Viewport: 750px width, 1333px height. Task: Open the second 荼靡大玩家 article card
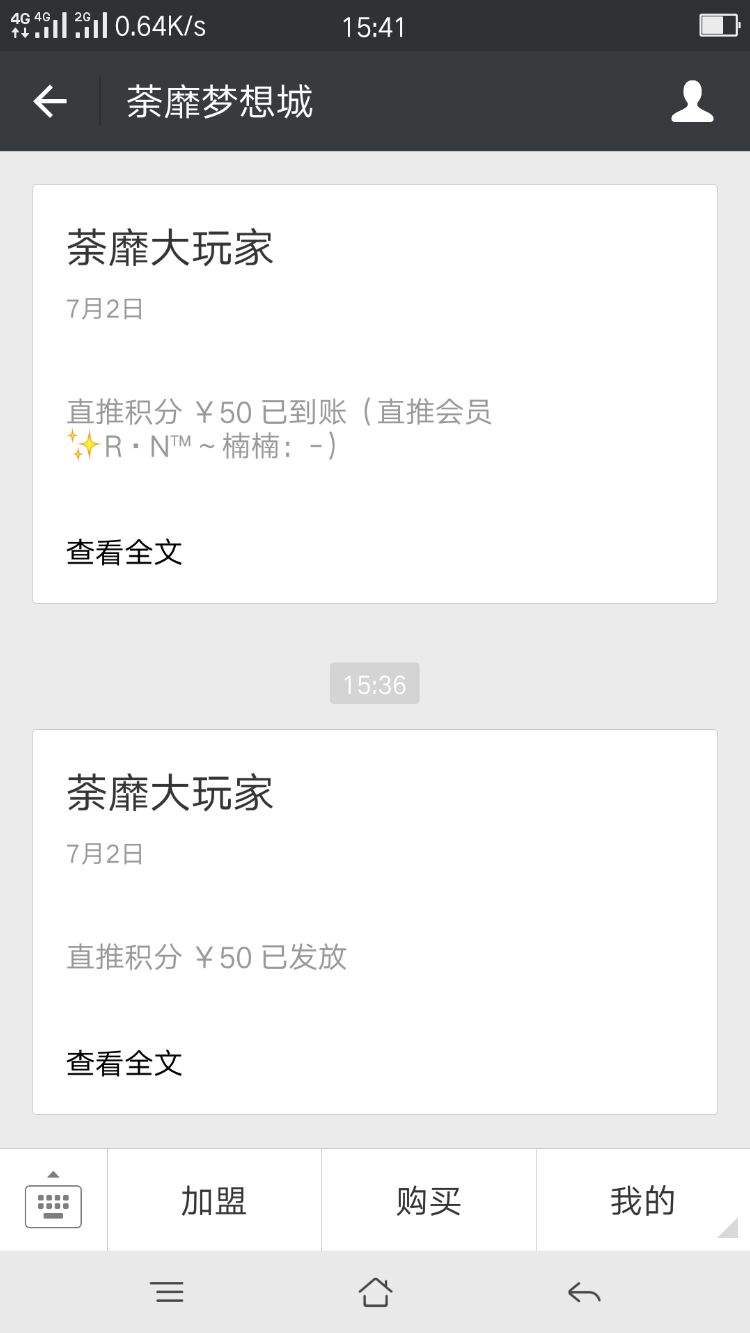pos(170,793)
